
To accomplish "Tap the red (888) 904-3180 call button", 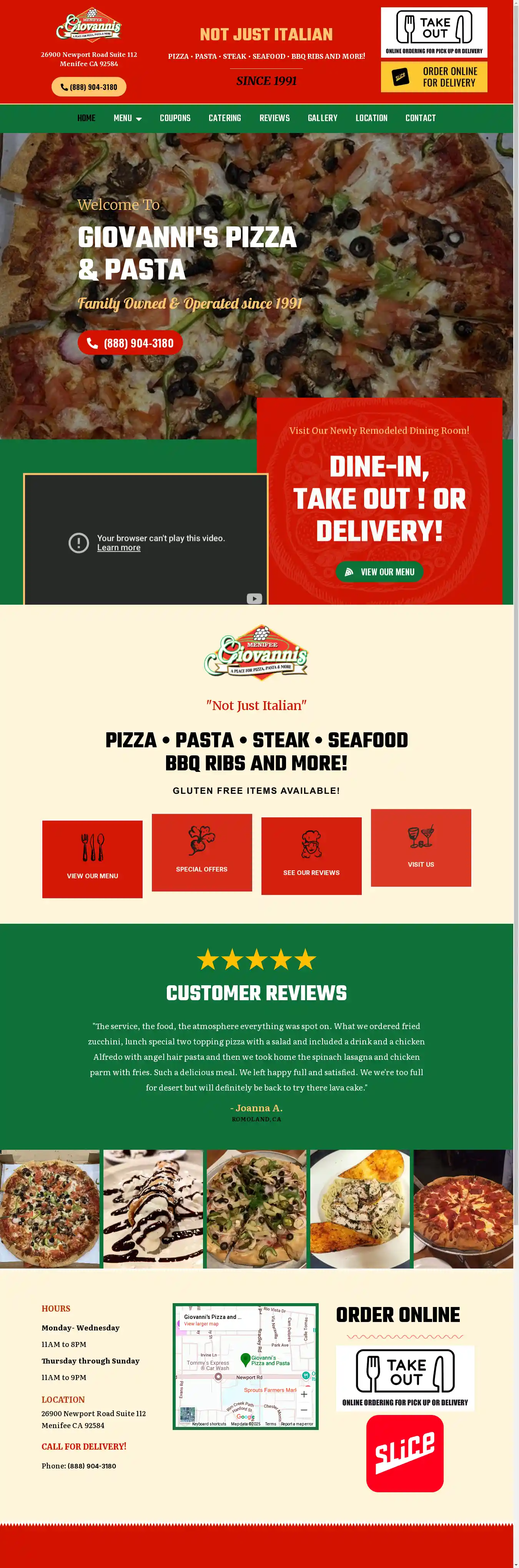I will (x=130, y=343).
